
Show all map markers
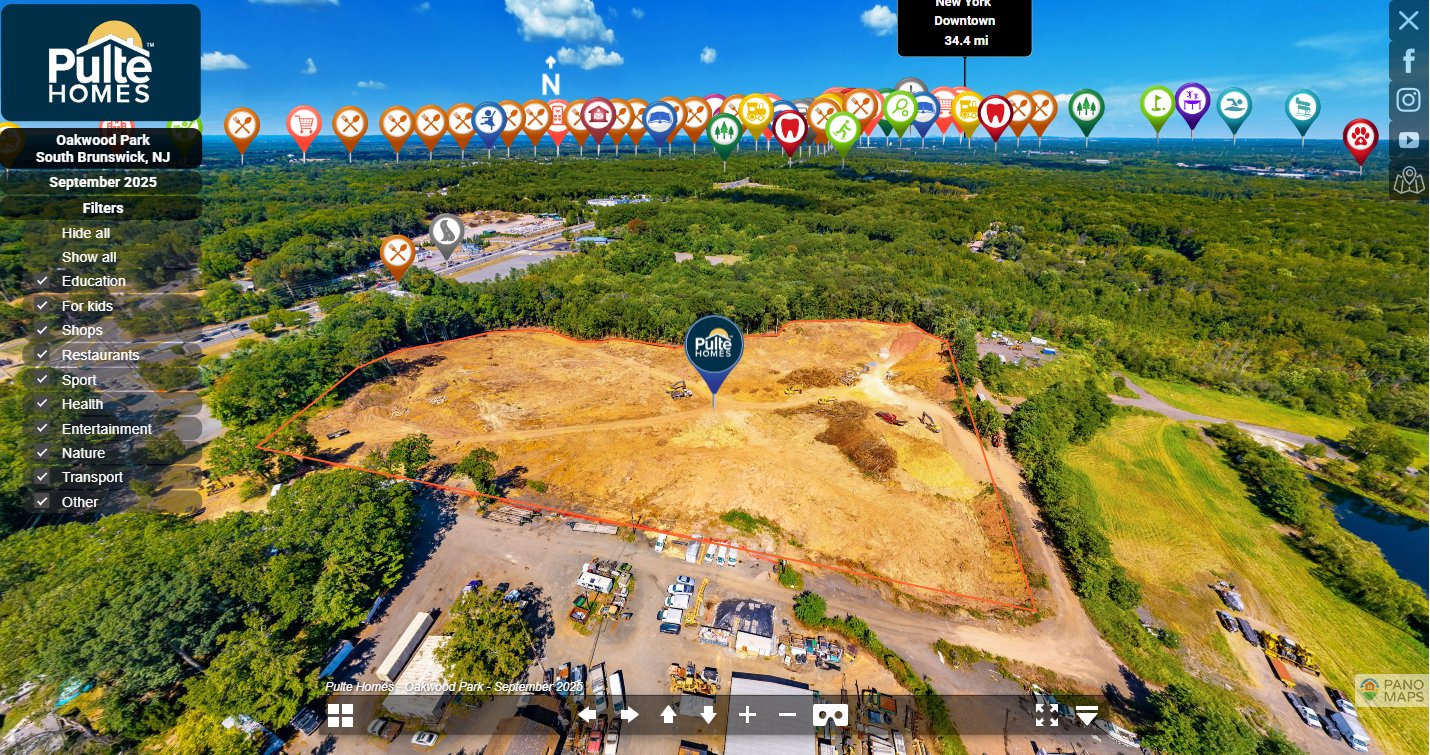coord(89,257)
